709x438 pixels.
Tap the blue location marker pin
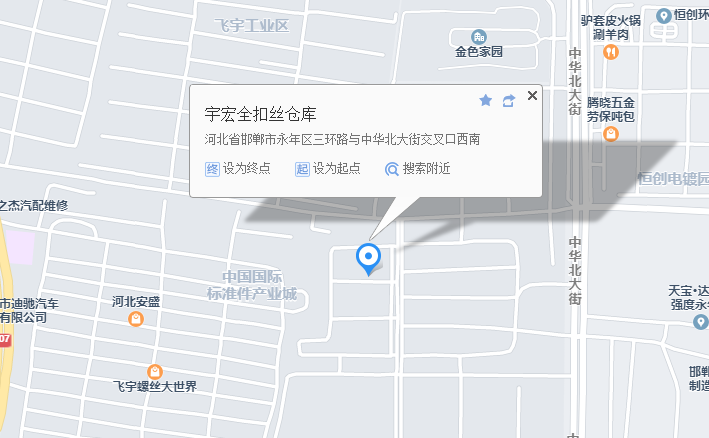[369, 258]
